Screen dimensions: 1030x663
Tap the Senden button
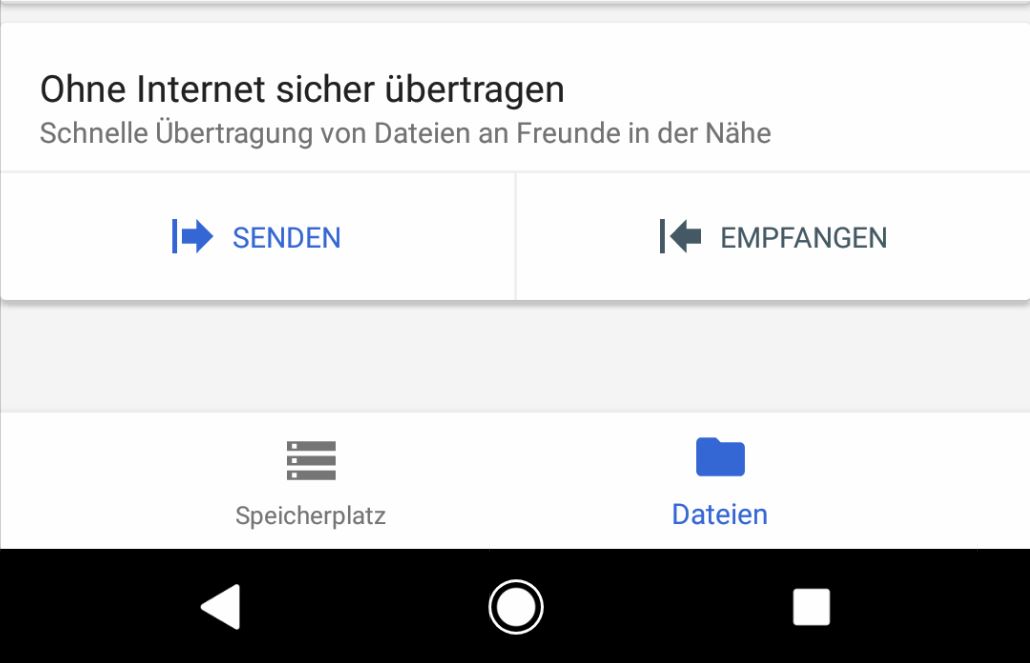point(257,238)
